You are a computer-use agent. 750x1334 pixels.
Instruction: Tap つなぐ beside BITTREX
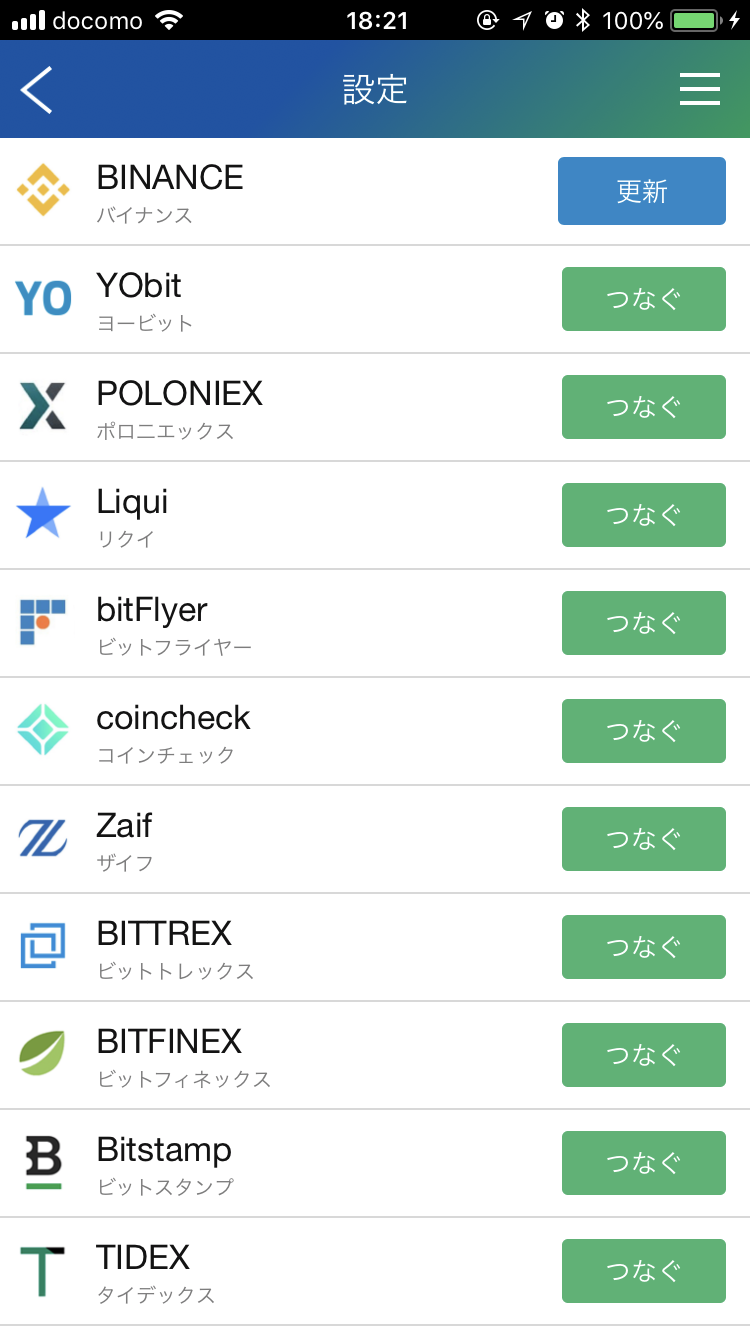tap(644, 947)
